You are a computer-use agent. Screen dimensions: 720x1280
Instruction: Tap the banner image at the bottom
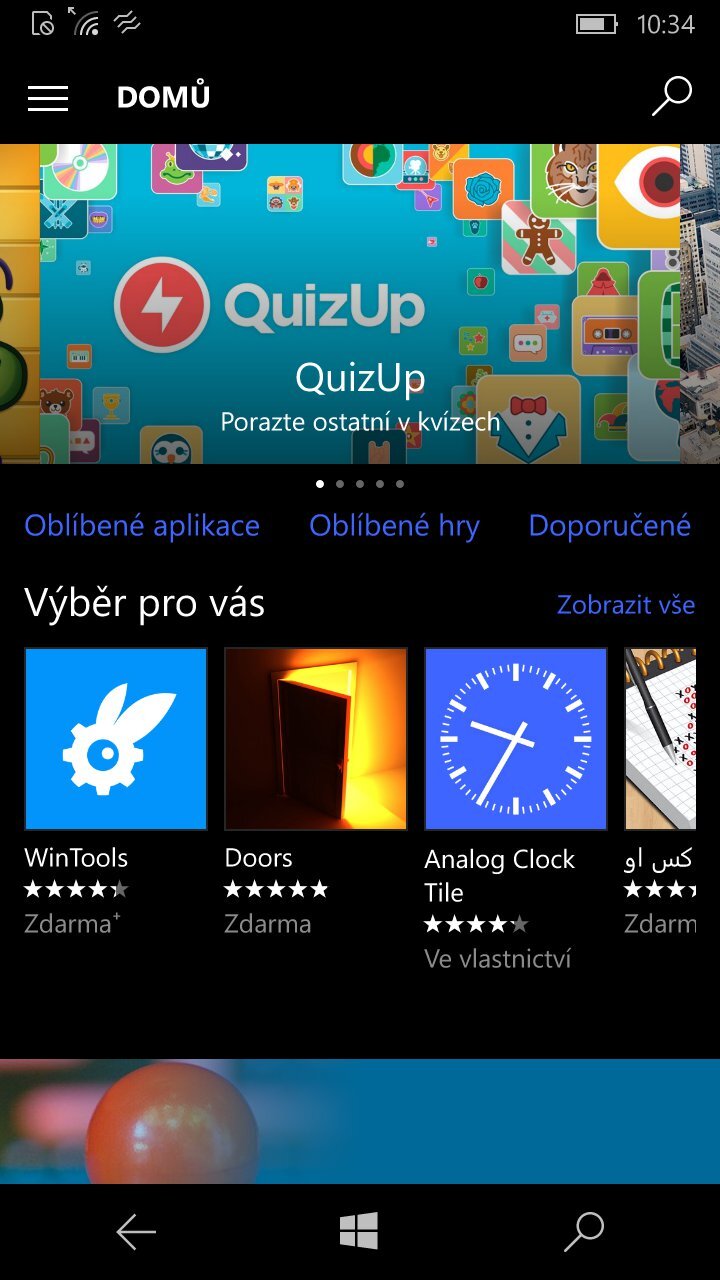[360, 1120]
